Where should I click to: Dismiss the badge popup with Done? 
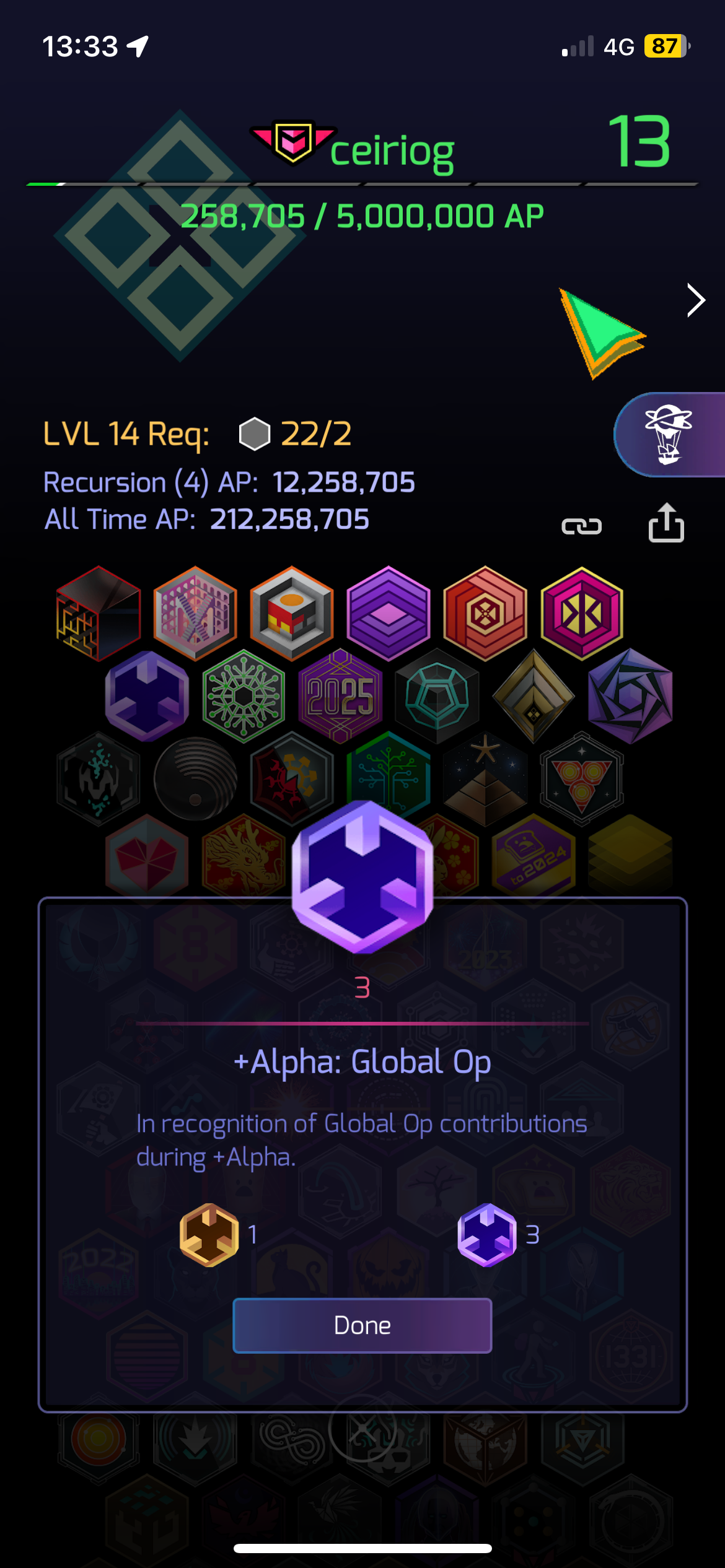[362, 1325]
